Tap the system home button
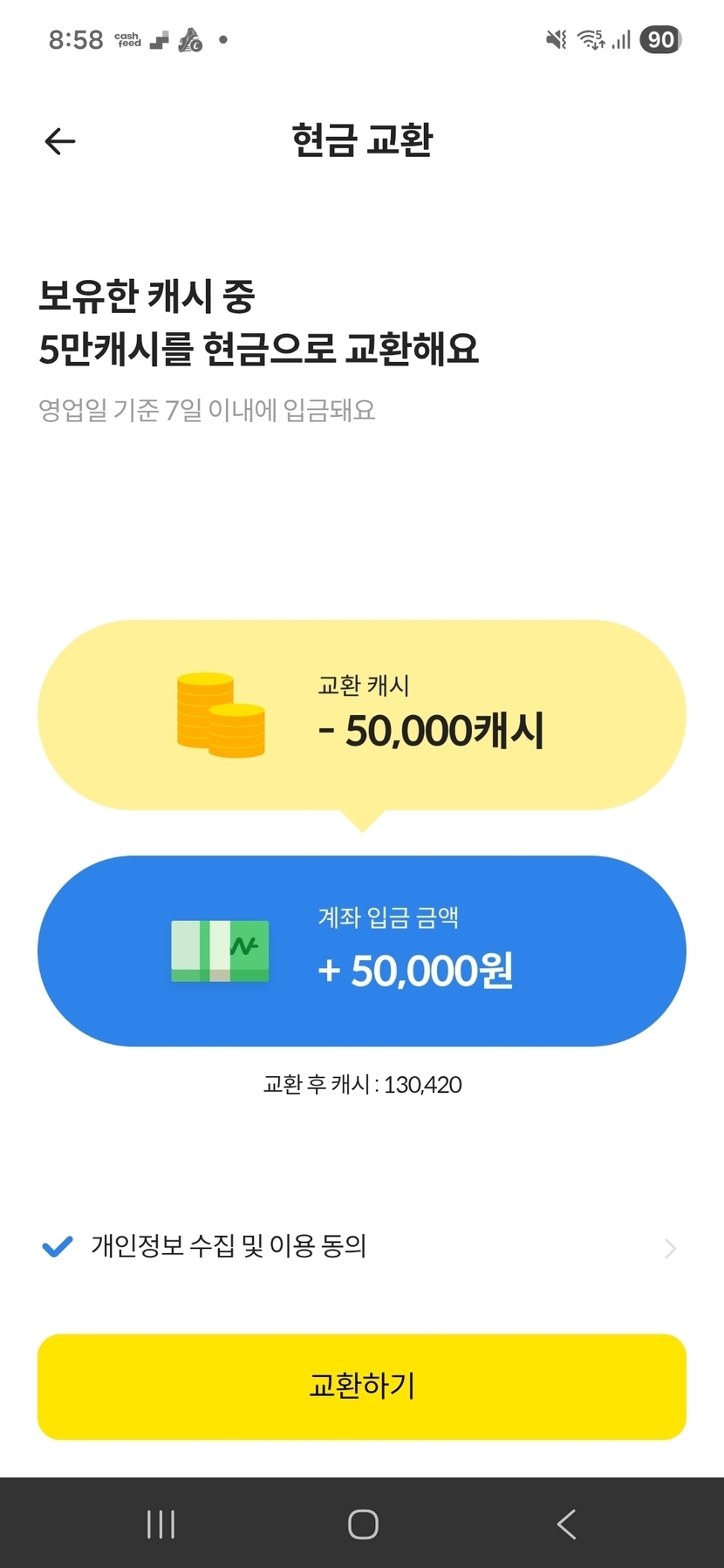Image resolution: width=724 pixels, height=1568 pixels. (x=363, y=1524)
